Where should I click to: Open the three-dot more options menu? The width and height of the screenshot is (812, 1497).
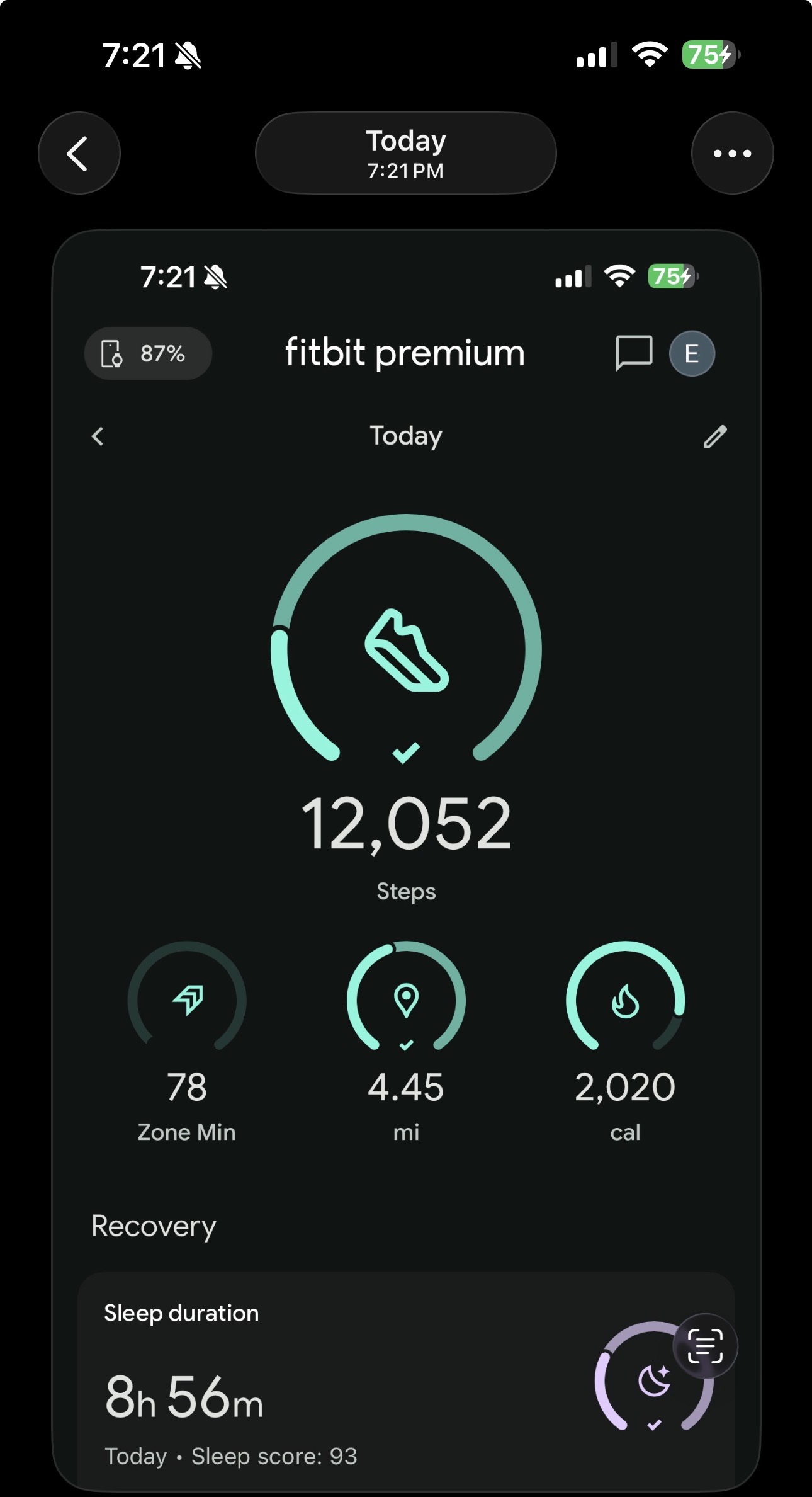point(732,153)
